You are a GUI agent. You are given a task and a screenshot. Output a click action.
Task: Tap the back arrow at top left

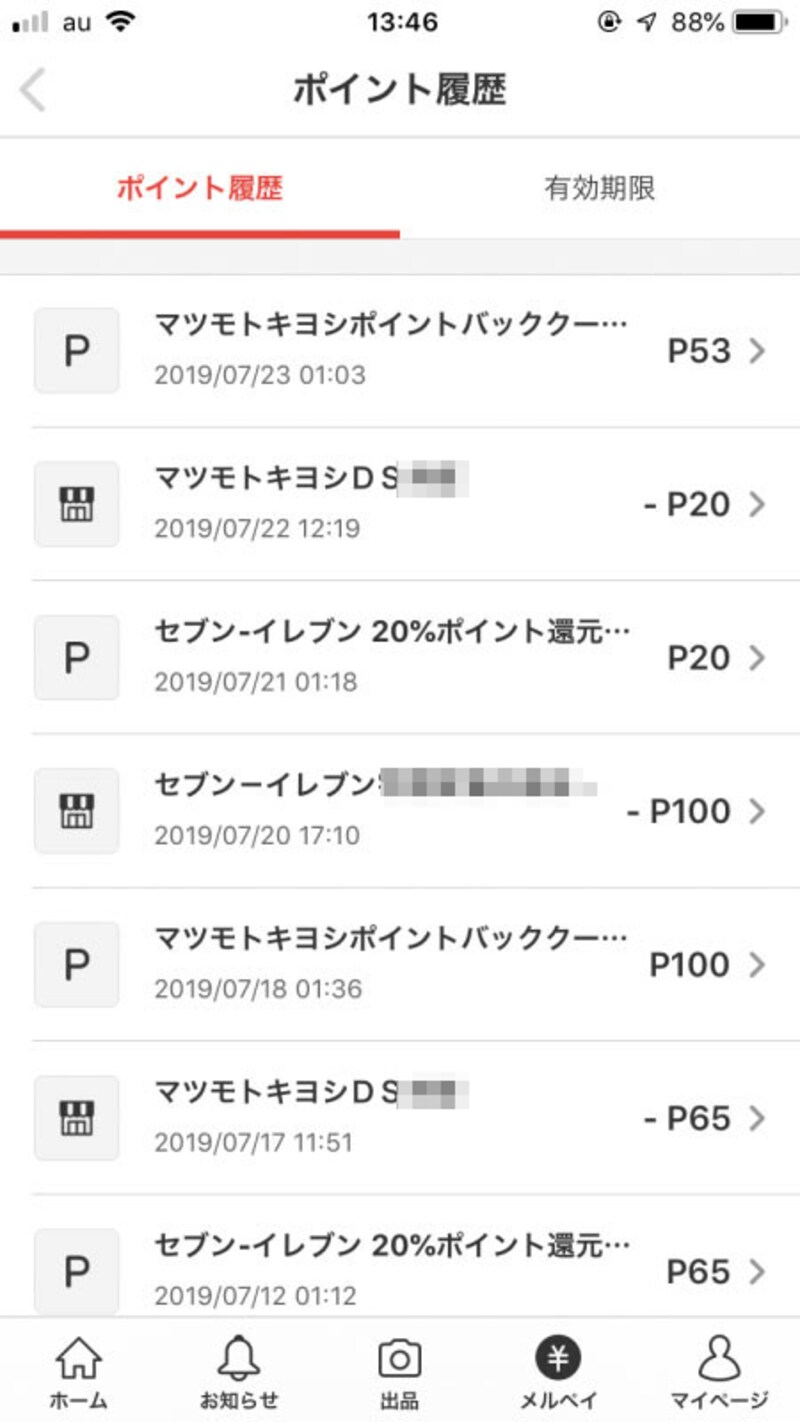click(33, 90)
